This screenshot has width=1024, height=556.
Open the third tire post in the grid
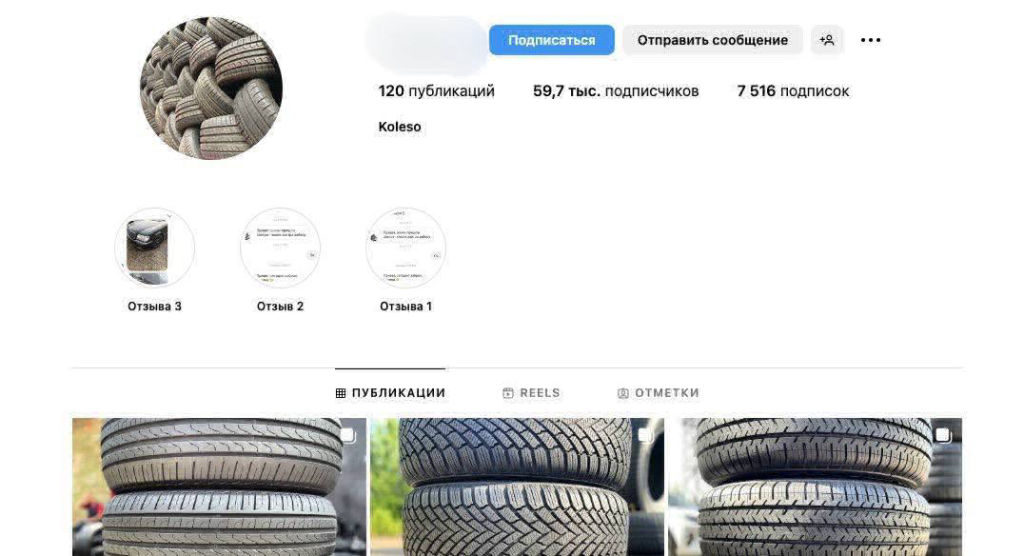click(814, 487)
